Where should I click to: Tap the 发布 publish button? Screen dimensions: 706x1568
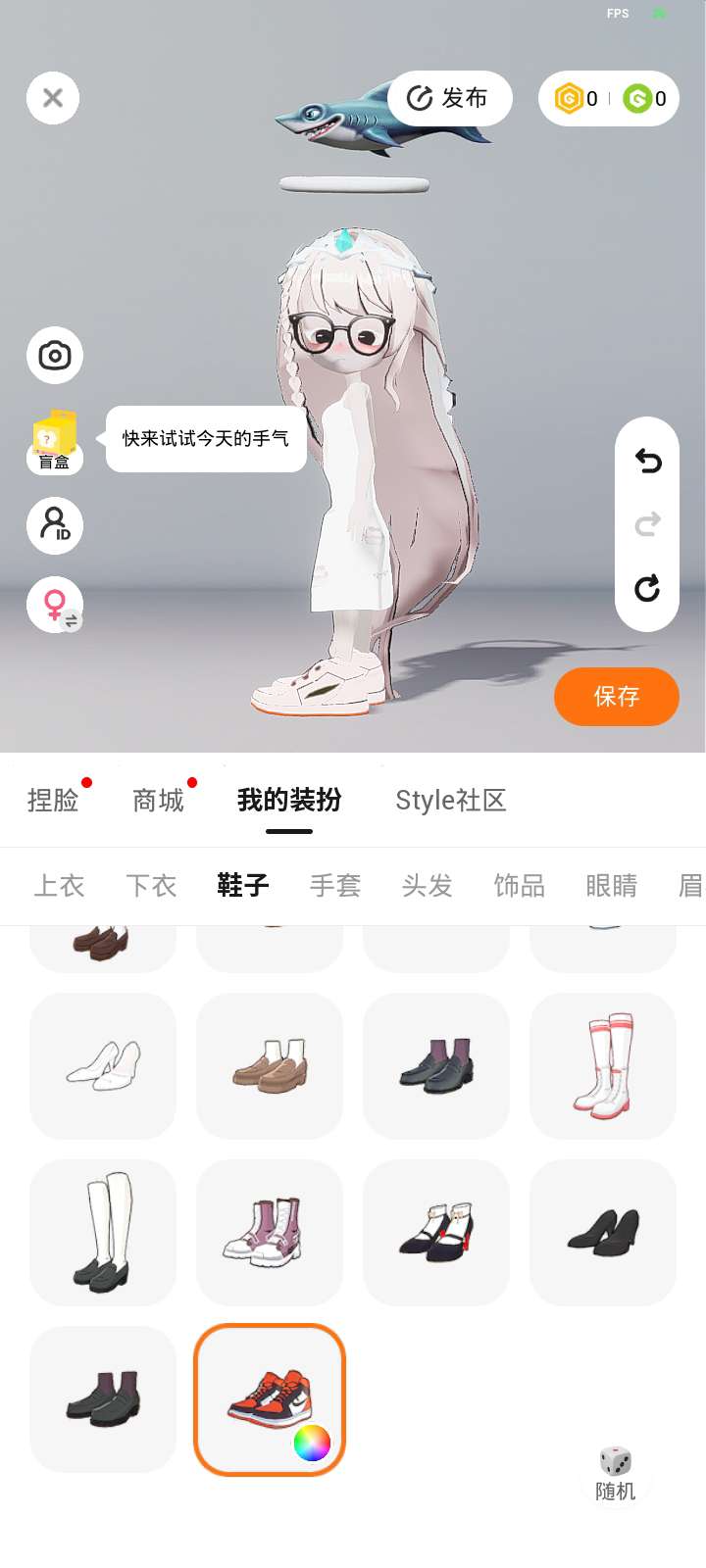click(449, 98)
